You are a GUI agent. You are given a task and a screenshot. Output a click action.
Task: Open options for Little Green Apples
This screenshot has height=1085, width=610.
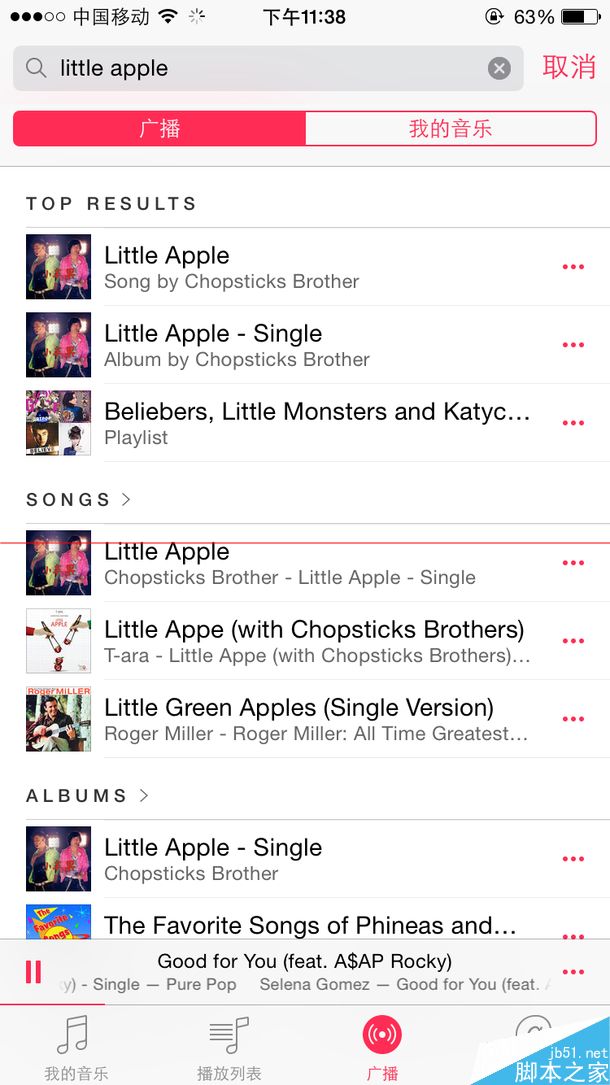click(573, 719)
